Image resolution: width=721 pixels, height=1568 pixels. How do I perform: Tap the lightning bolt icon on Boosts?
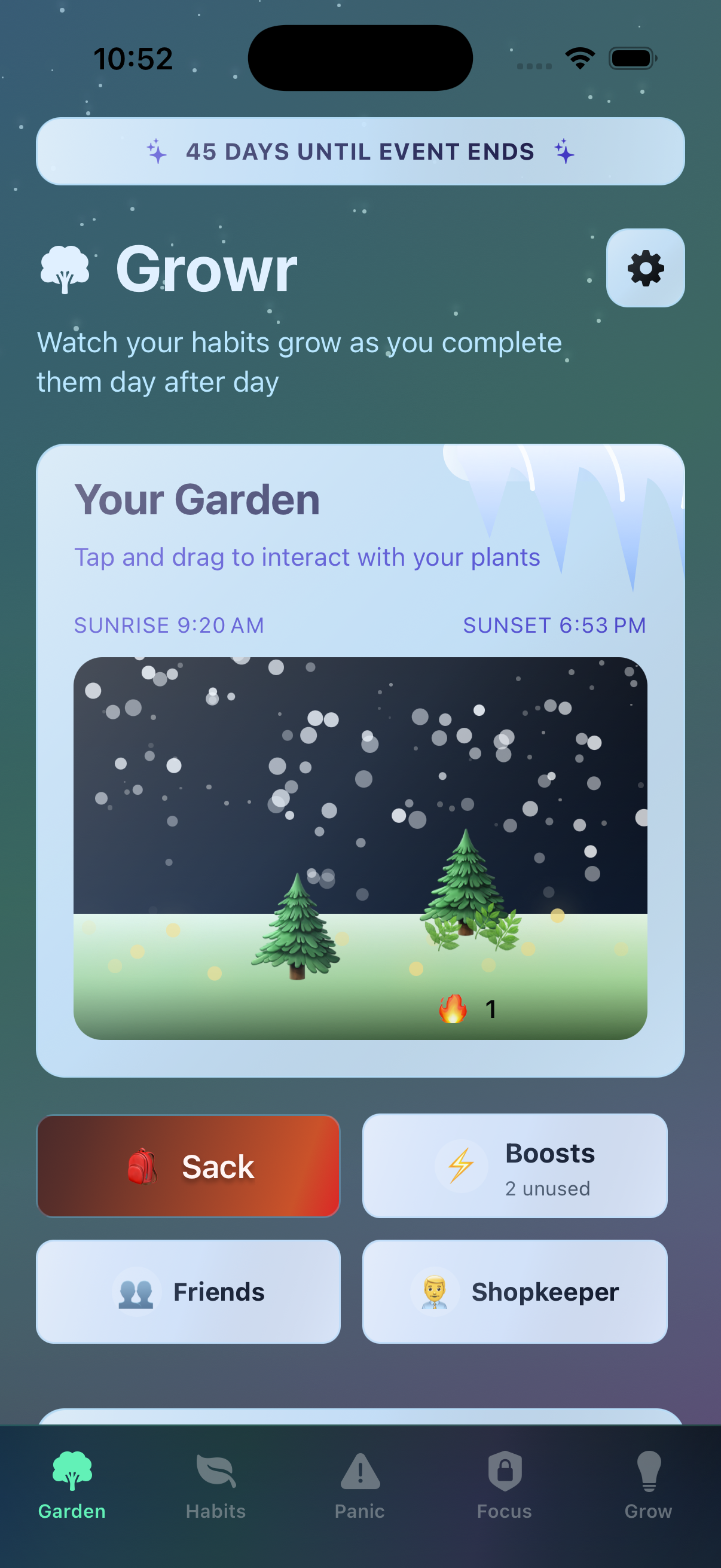click(x=460, y=1164)
